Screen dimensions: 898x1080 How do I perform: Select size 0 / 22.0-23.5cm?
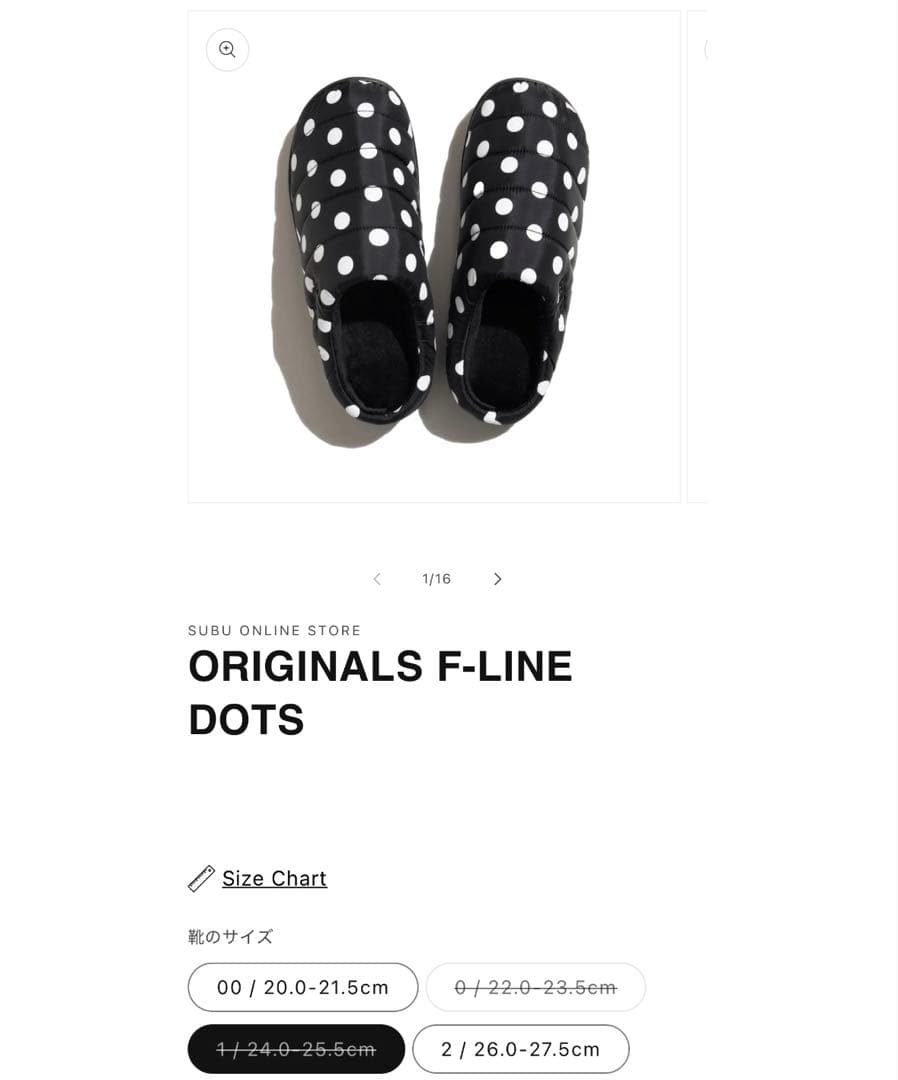[535, 987]
